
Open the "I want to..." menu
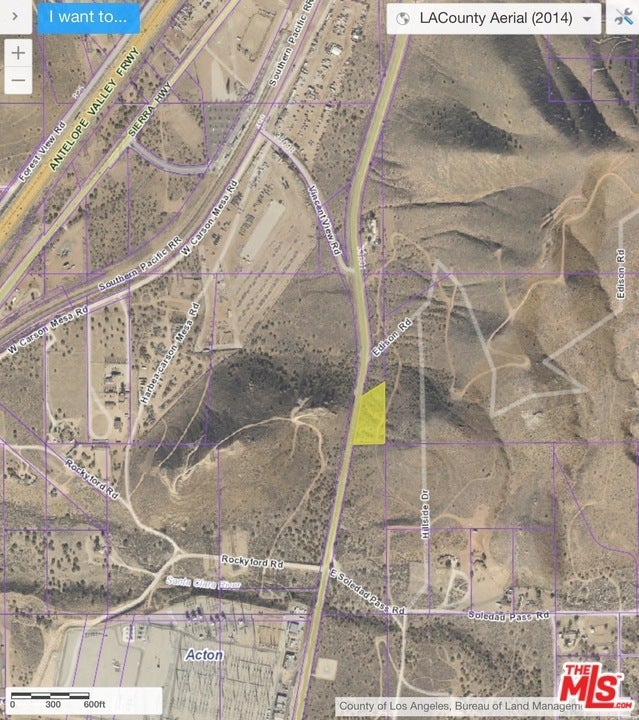(88, 17)
